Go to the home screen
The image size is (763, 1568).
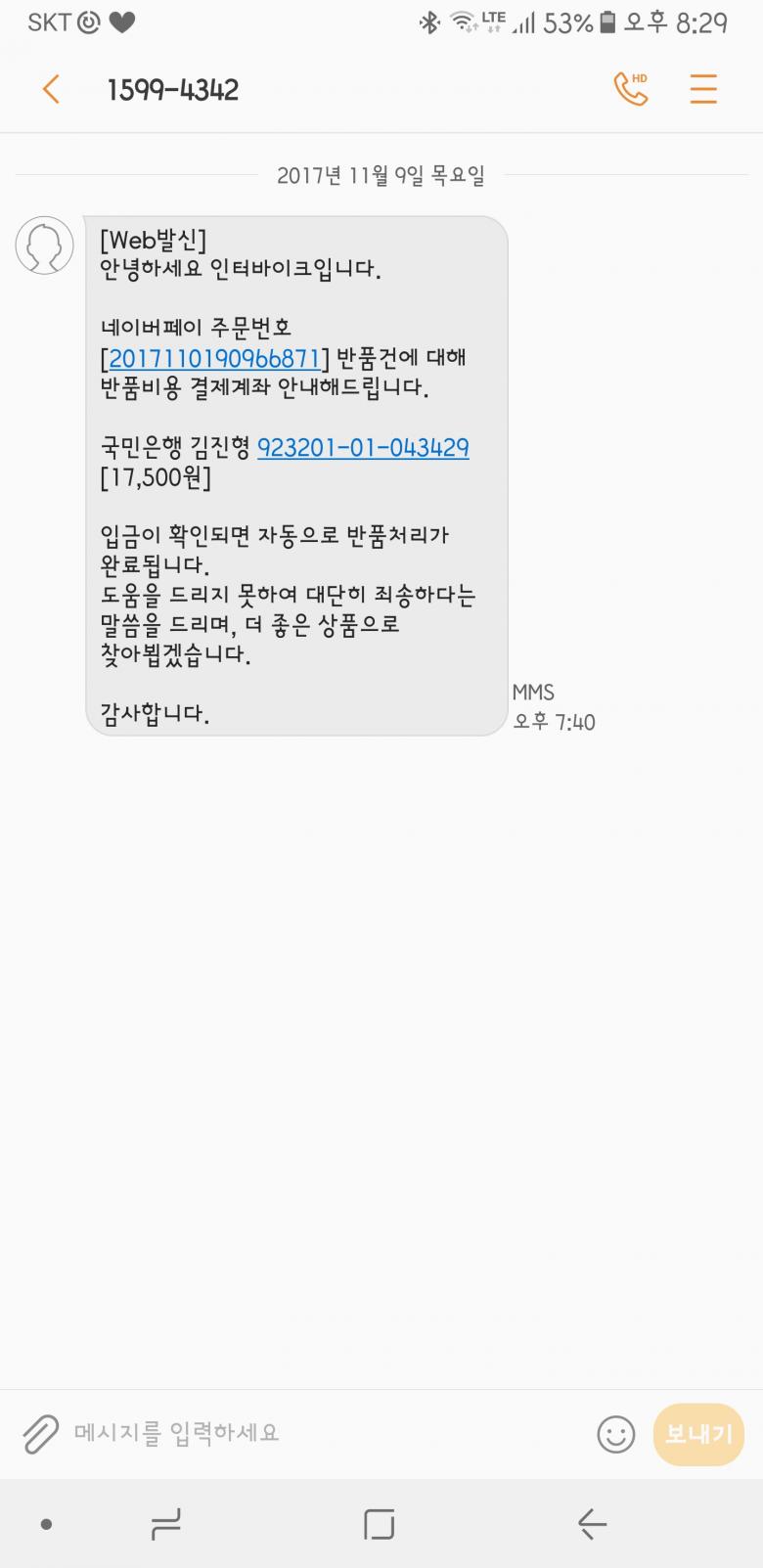380,1524
